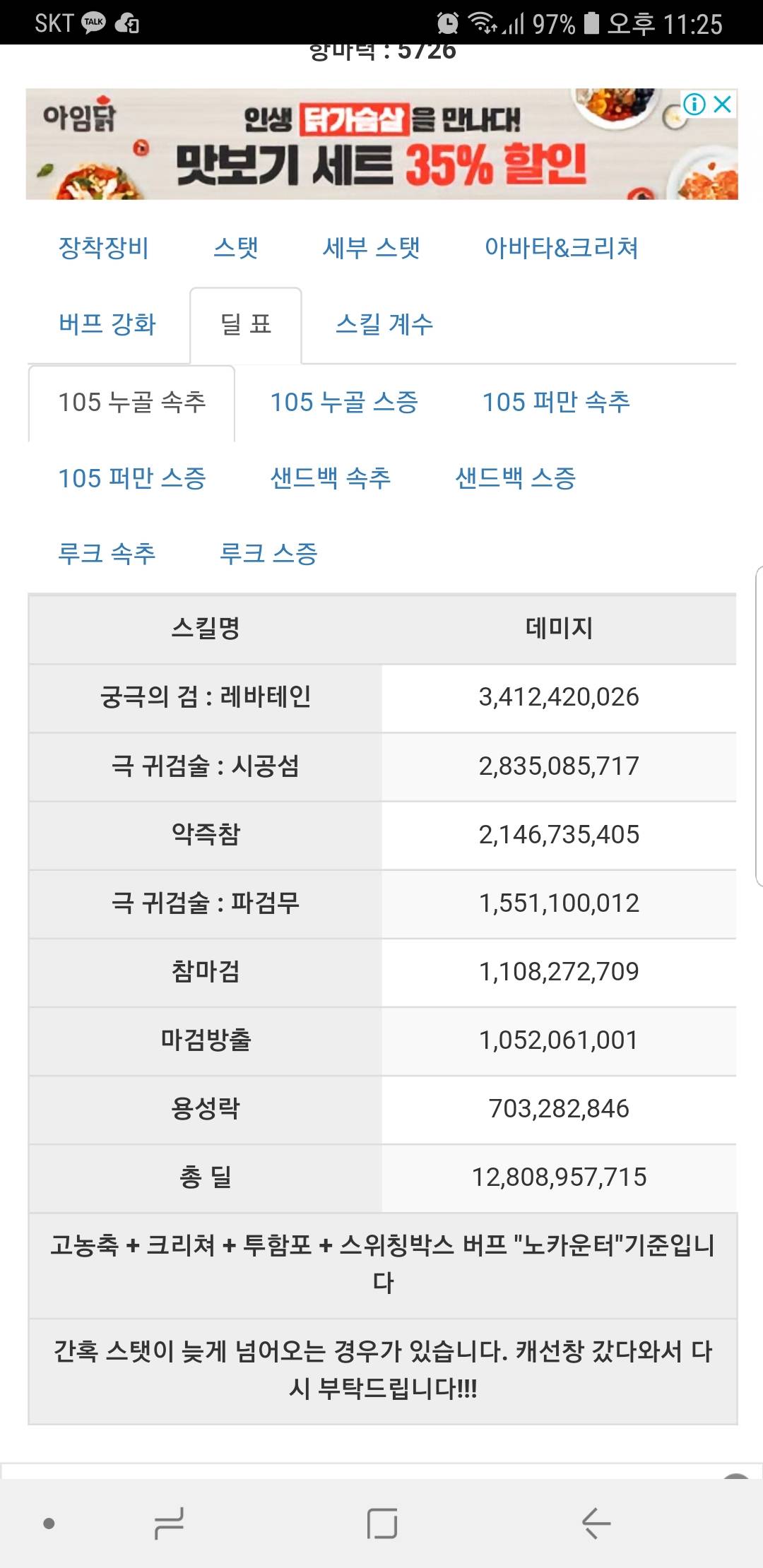This screenshot has width=763, height=1568.
Task: Show the 샌드백 스증 damage table
Action: (516, 478)
